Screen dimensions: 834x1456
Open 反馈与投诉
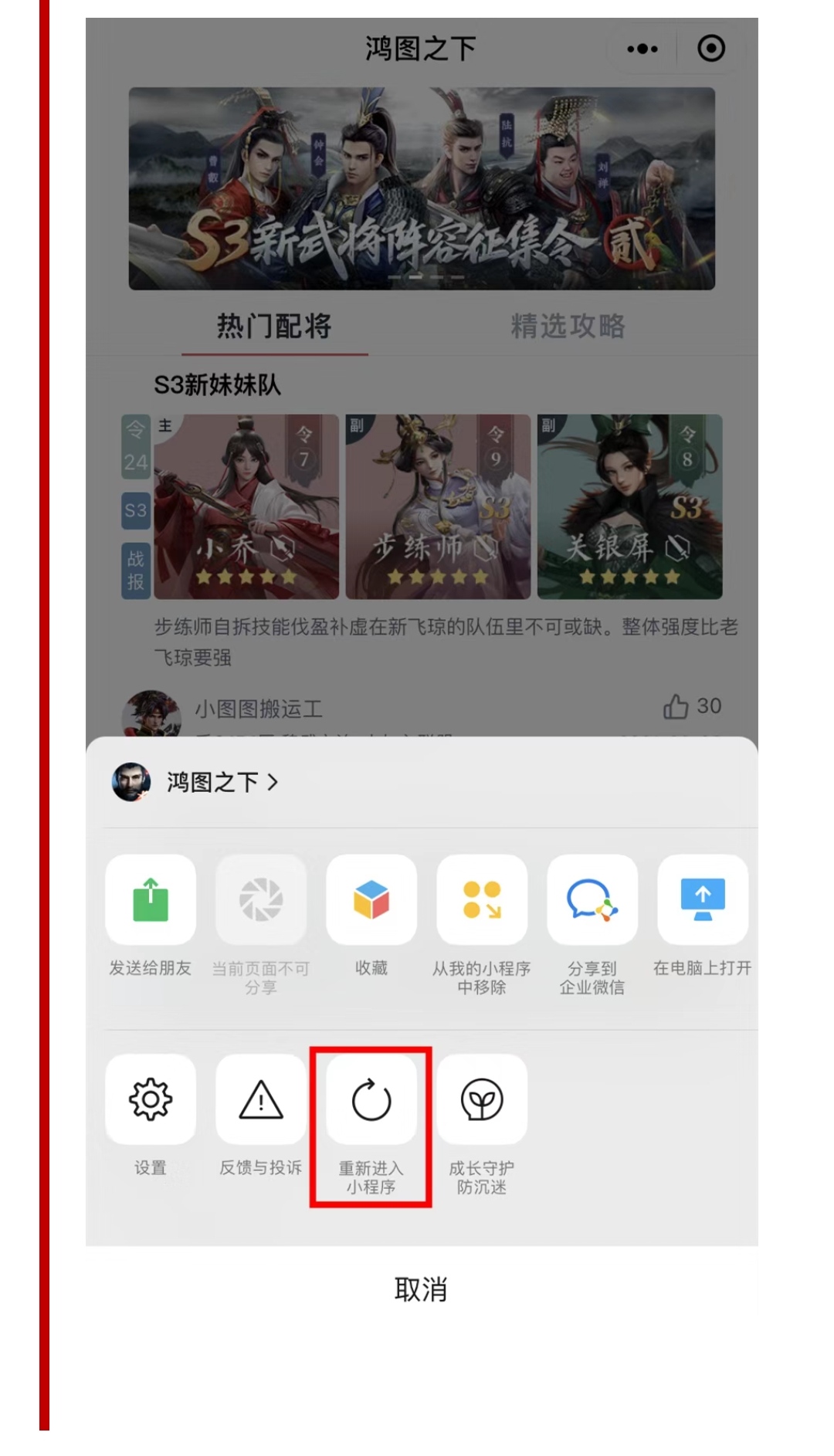(261, 1099)
